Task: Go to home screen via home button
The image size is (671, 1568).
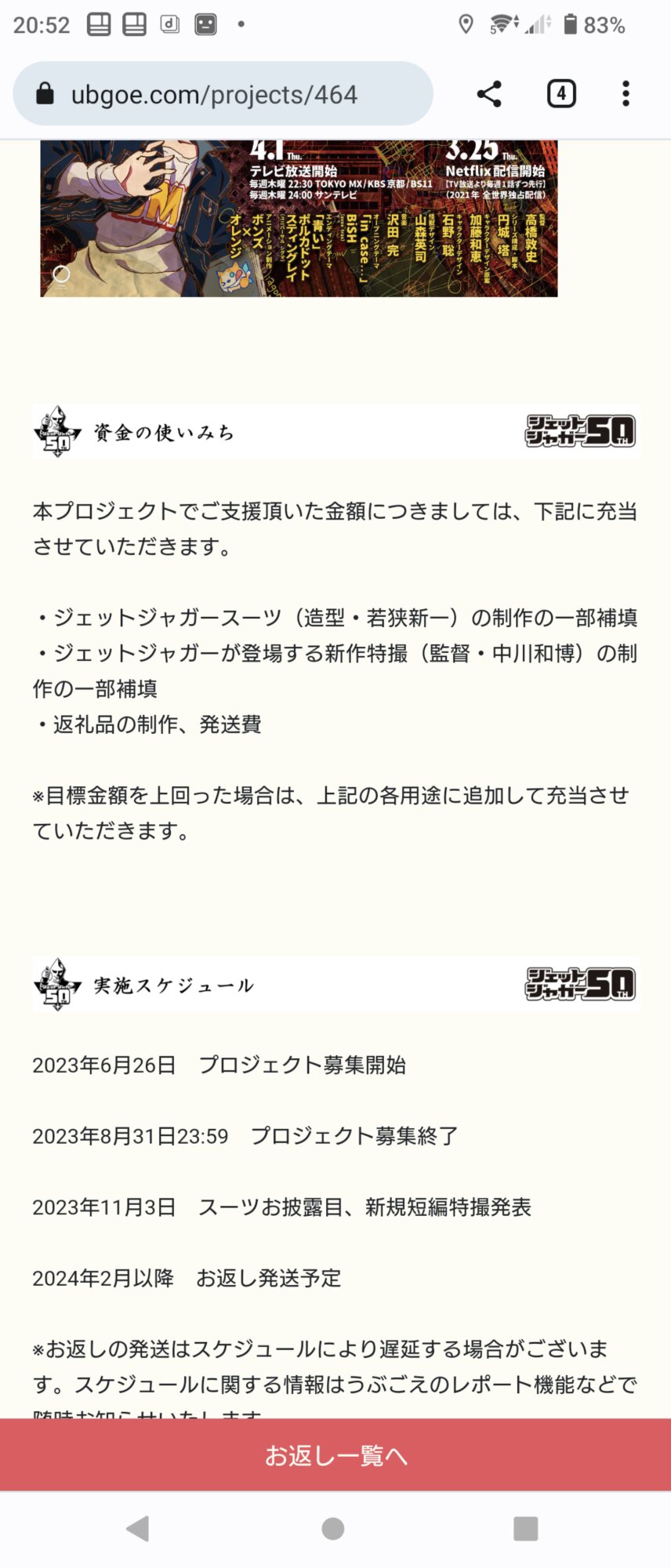Action: 333,1528
